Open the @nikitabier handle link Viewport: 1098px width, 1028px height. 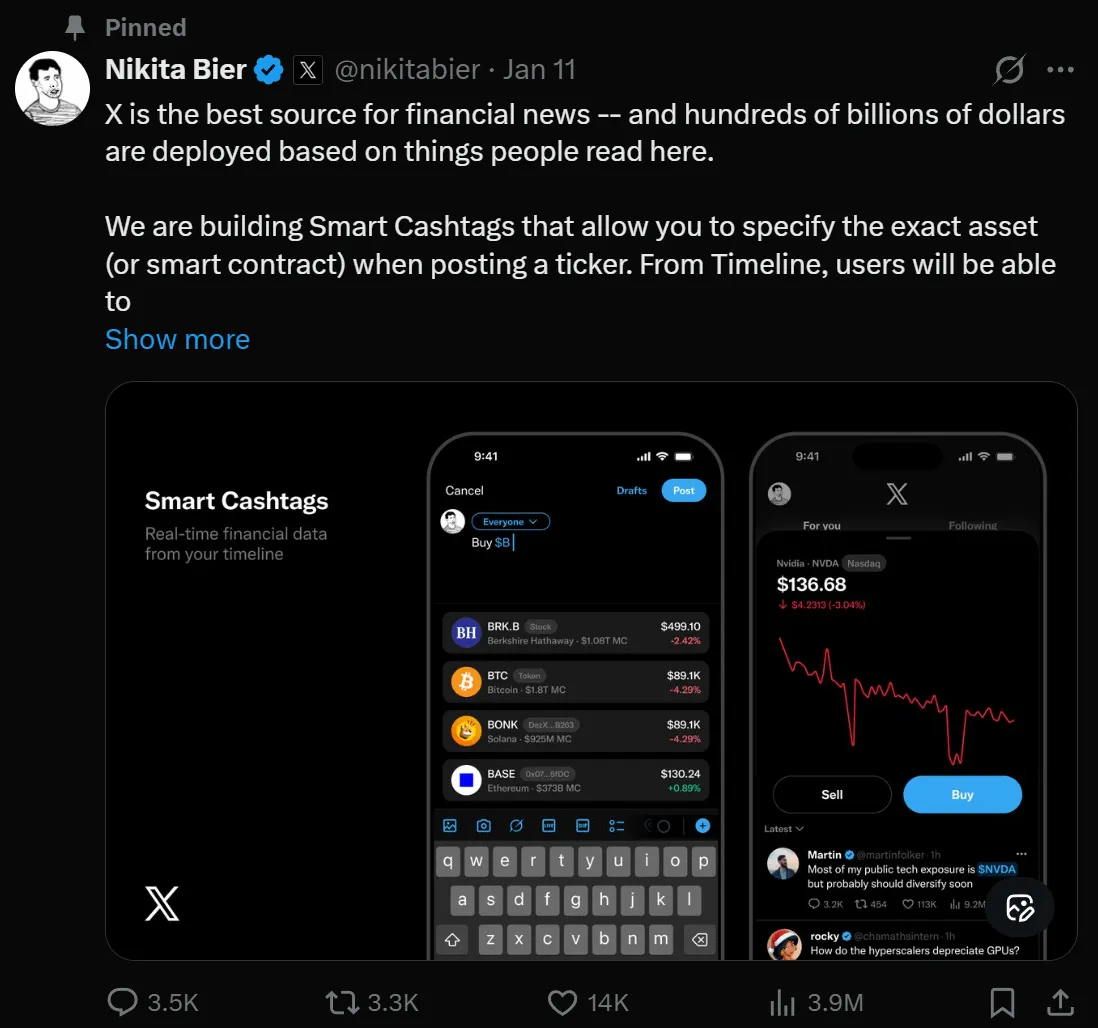(409, 70)
